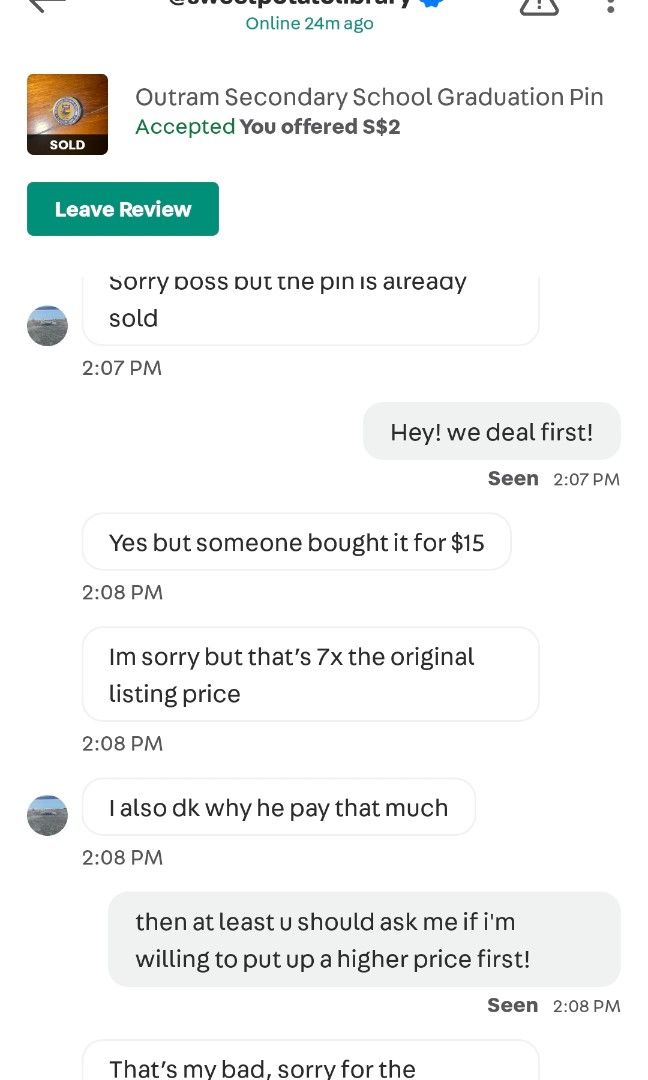View seller's profile from avatar near 'sold' message
Image resolution: width=648 pixels, height=1080 pixels.
(48, 326)
